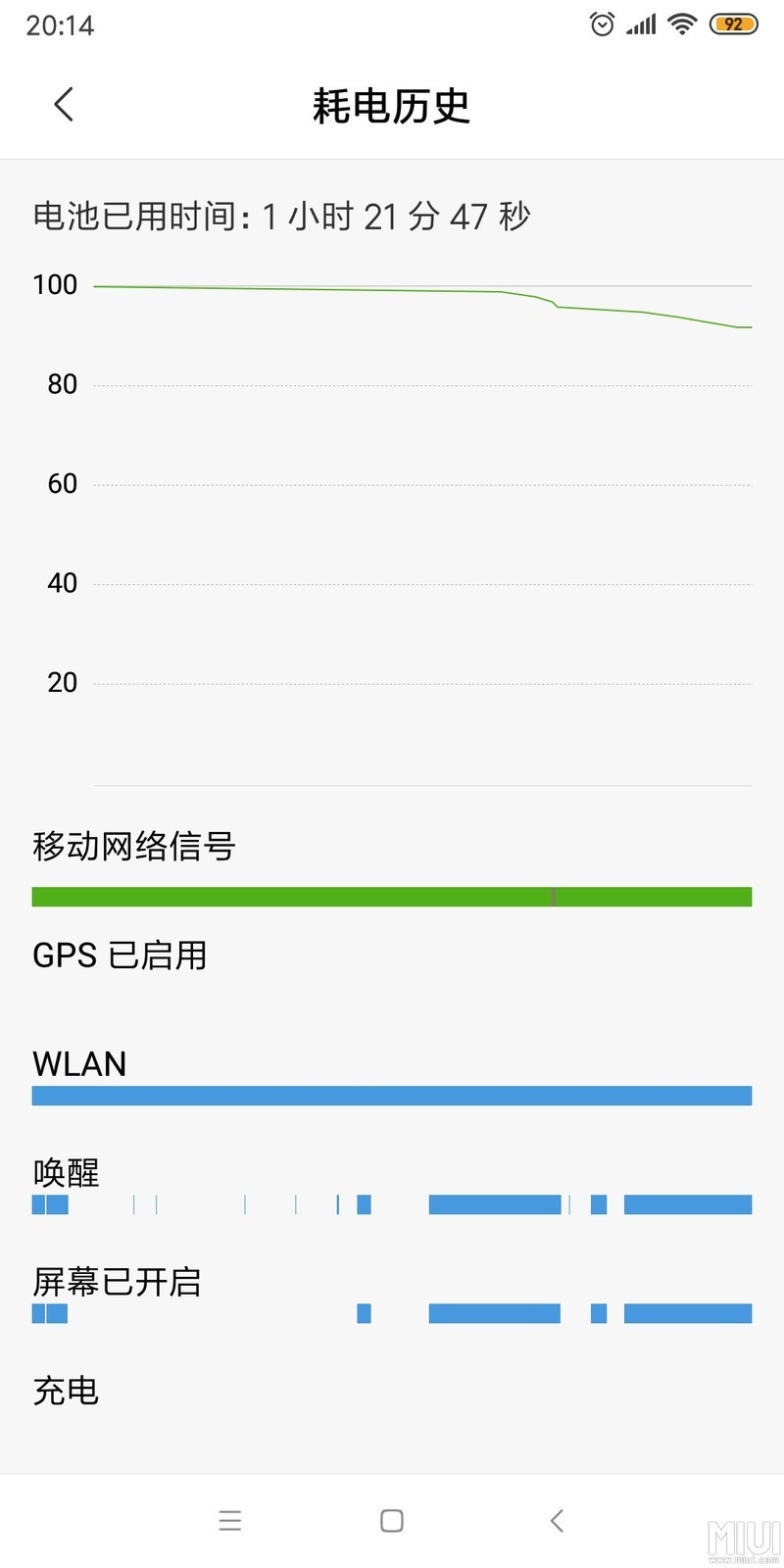The height and width of the screenshot is (1568, 784).
Task: Tap the 唤醒 wake activity timeline
Action: (392, 1203)
